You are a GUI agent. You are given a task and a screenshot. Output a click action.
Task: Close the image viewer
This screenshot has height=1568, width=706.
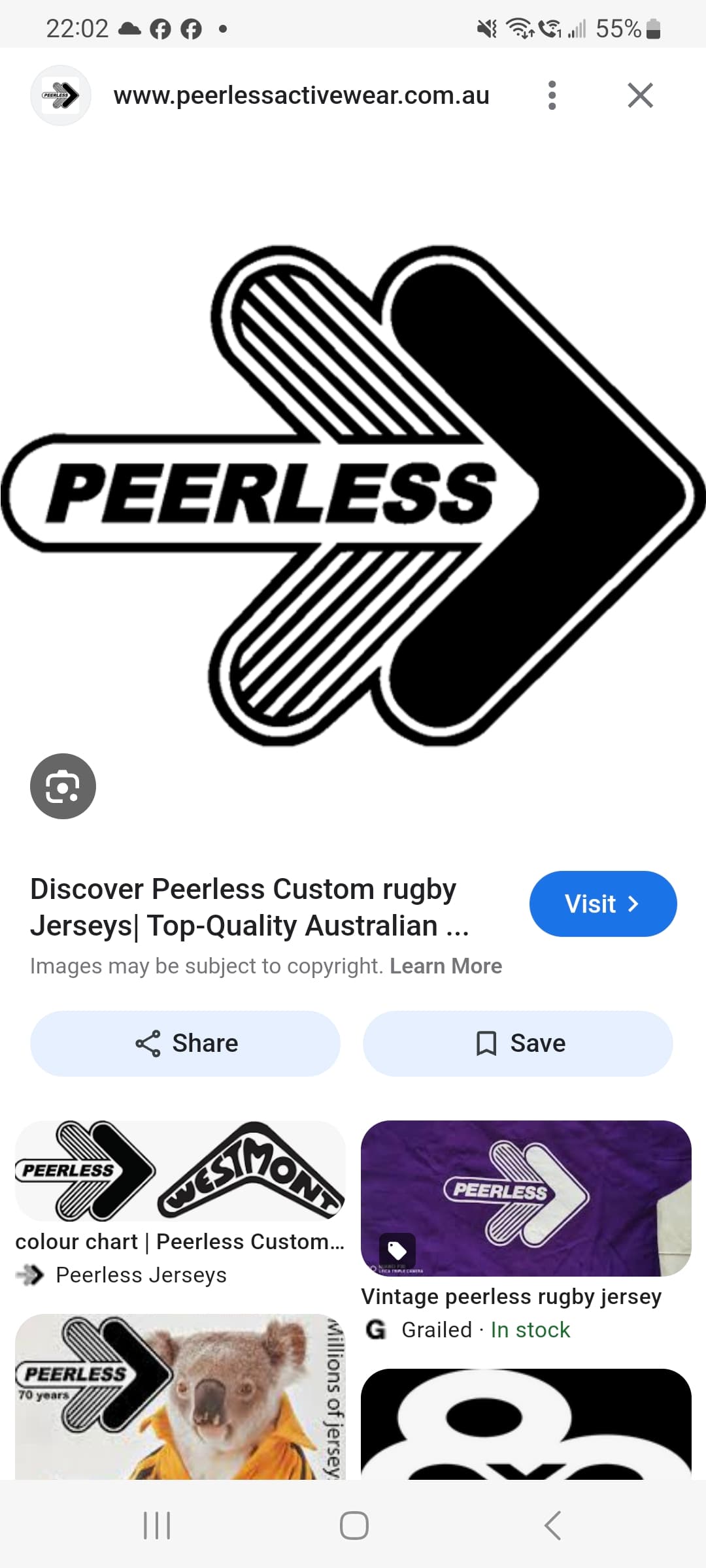pyautogui.click(x=640, y=95)
